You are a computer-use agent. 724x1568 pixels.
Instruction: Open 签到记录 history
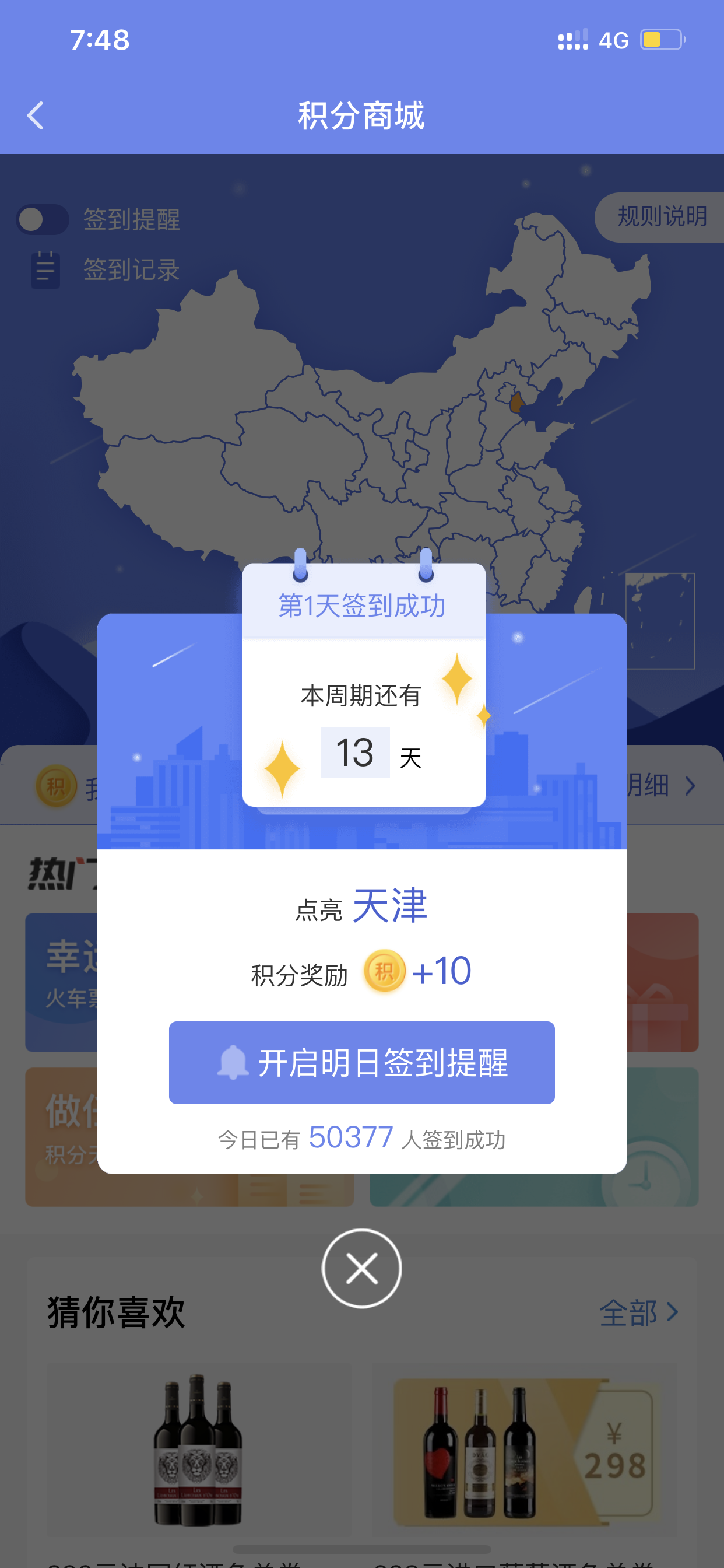pos(106,269)
